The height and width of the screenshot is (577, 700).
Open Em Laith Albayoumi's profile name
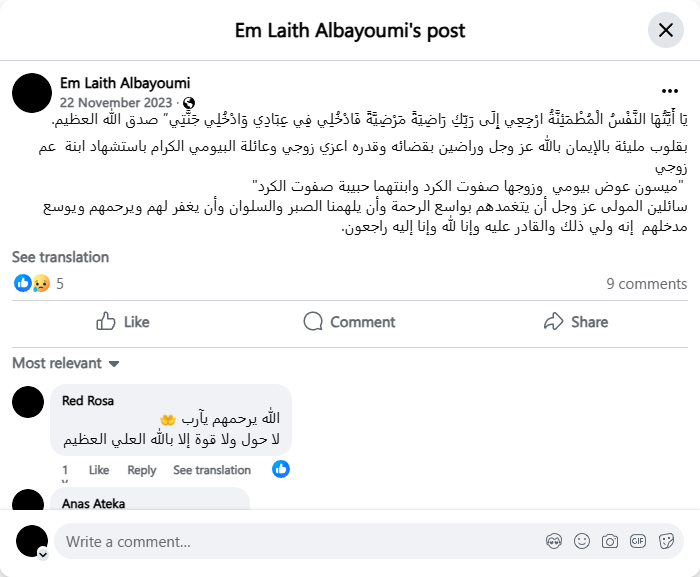125,83
